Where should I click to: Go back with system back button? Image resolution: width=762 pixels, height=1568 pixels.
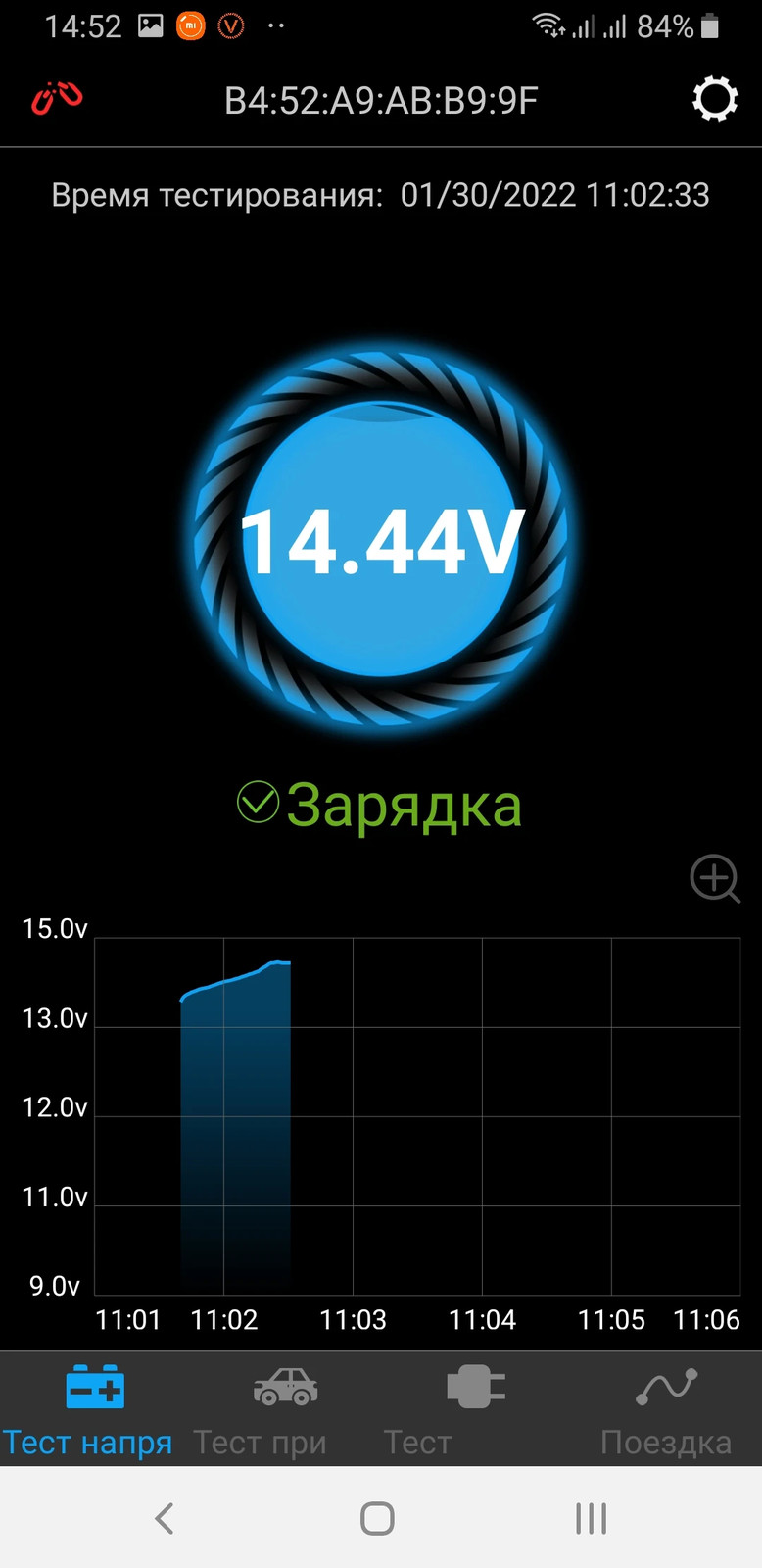(165, 1518)
